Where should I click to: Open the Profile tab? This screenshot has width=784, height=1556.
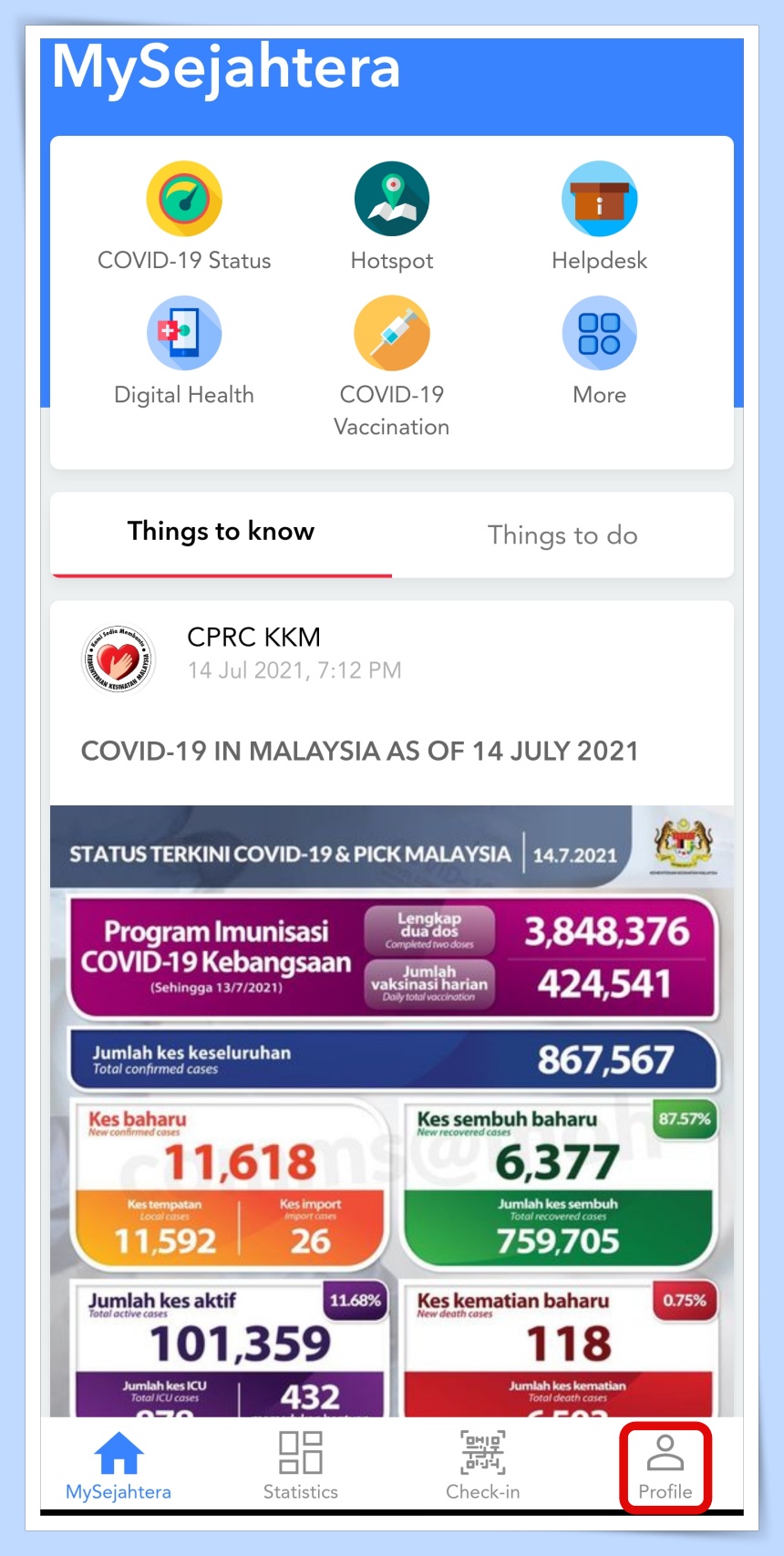coord(665,1466)
